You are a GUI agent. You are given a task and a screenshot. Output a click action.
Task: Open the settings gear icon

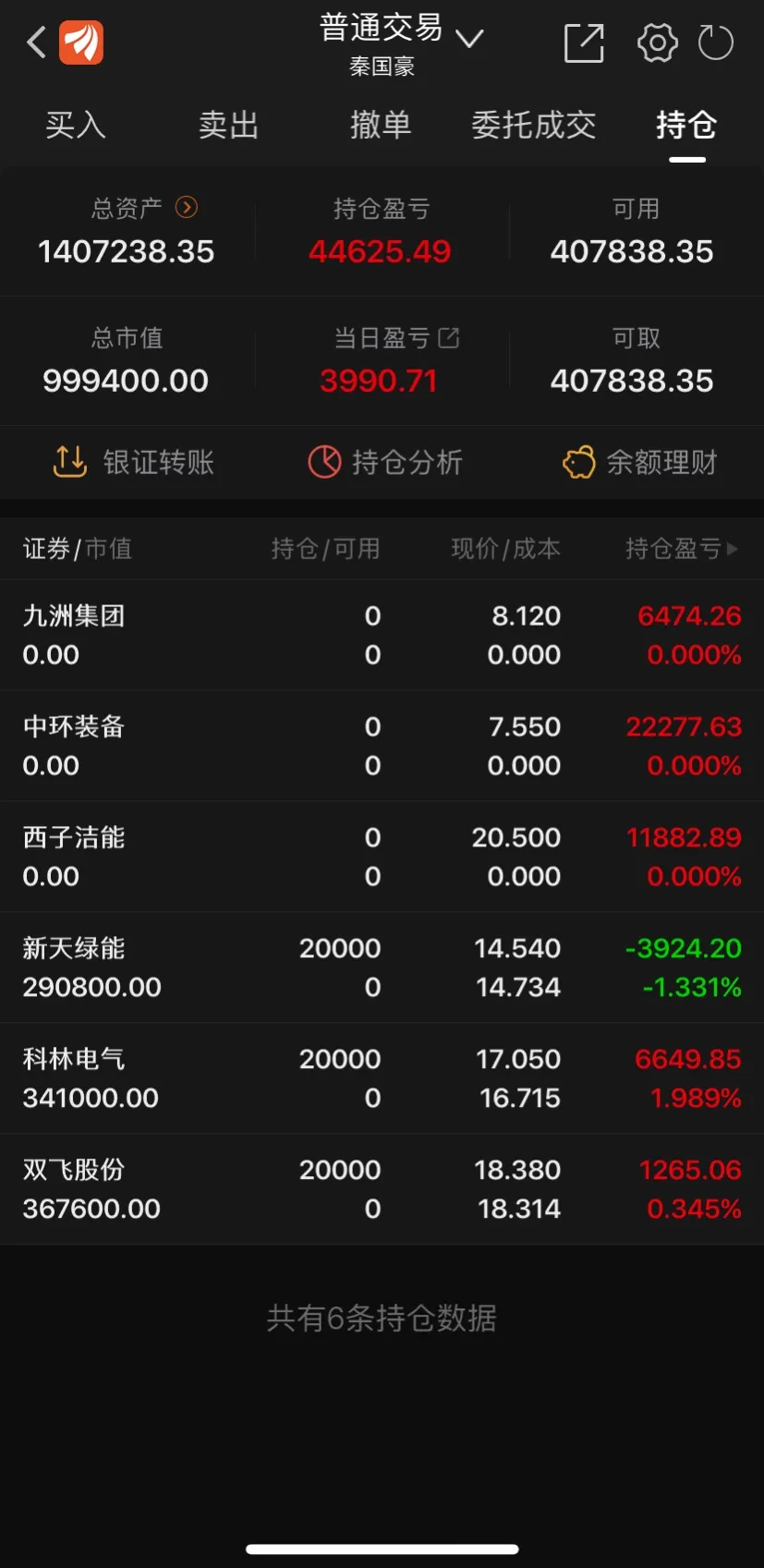tap(657, 43)
